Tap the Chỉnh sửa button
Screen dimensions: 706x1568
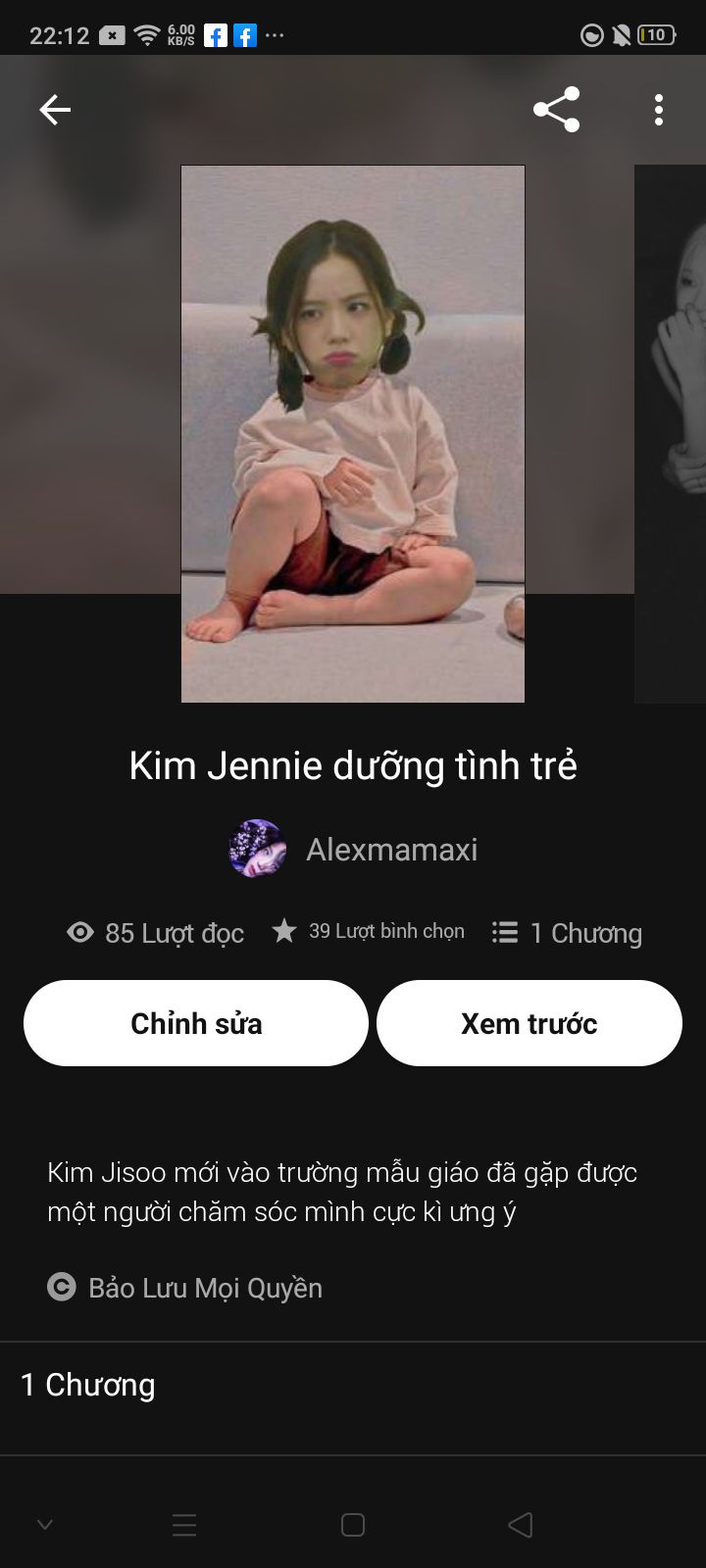pyautogui.click(x=196, y=1023)
